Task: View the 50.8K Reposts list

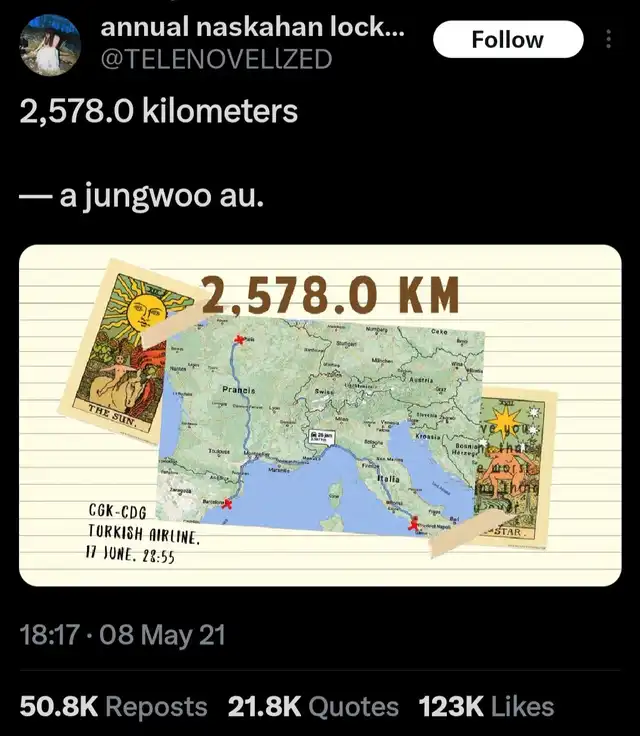Action: 113,707
